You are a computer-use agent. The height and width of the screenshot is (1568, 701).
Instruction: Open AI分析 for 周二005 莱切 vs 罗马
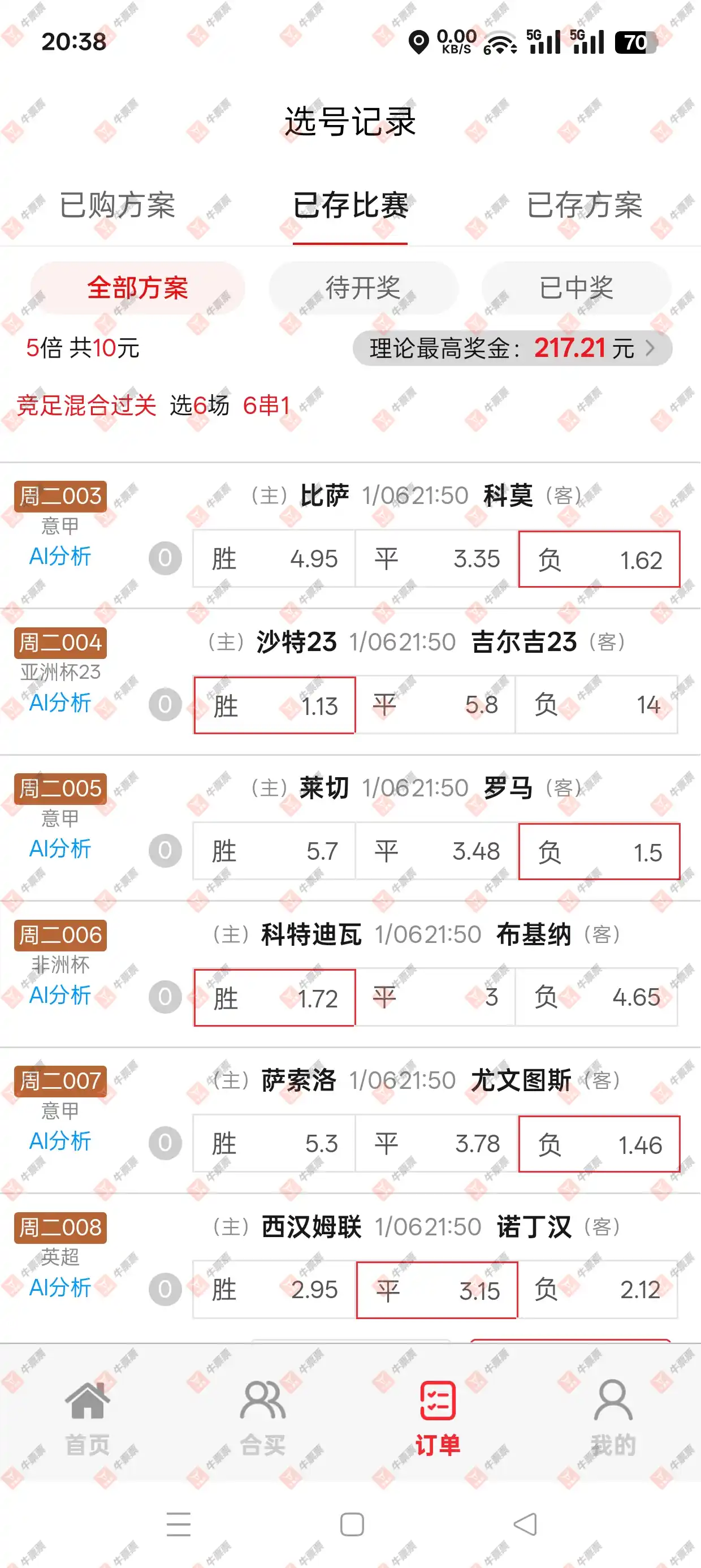pyautogui.click(x=59, y=848)
